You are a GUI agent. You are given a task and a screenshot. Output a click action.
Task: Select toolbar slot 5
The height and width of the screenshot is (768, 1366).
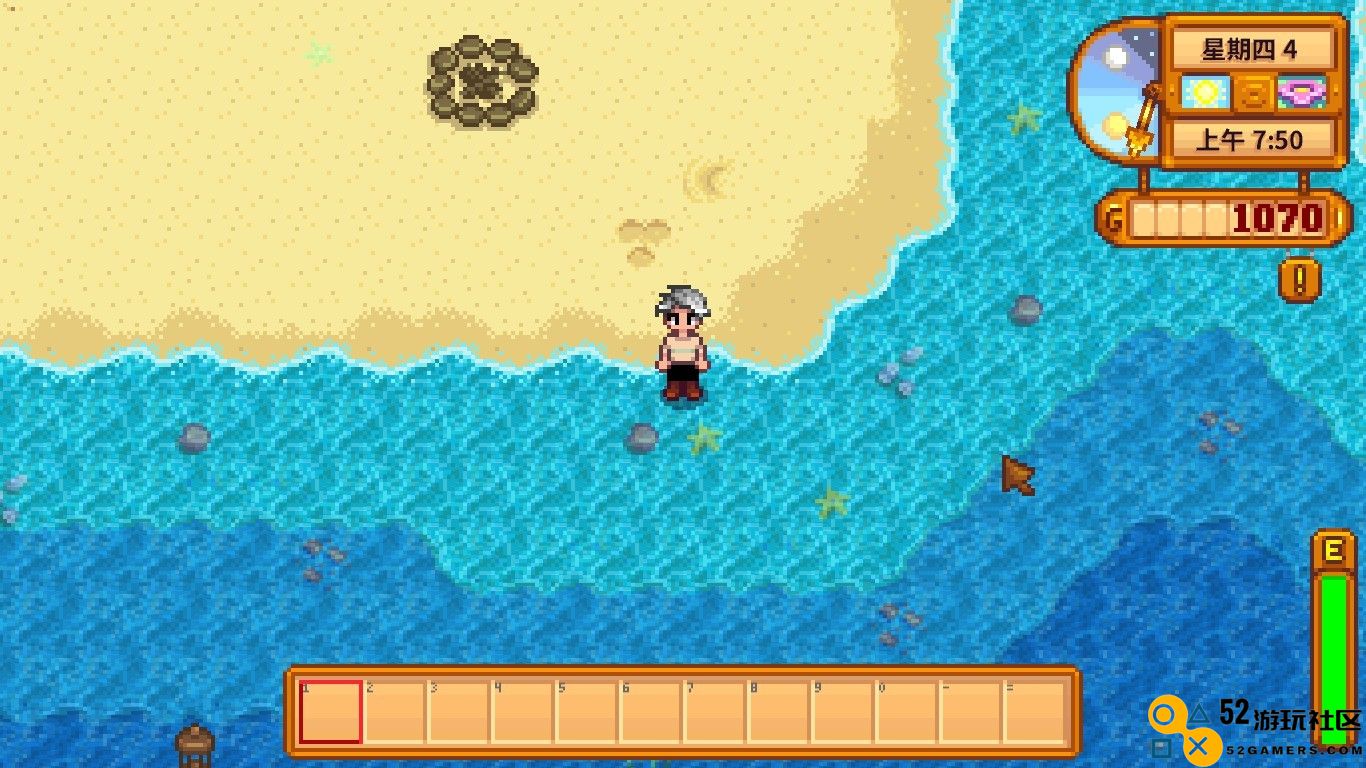point(586,712)
